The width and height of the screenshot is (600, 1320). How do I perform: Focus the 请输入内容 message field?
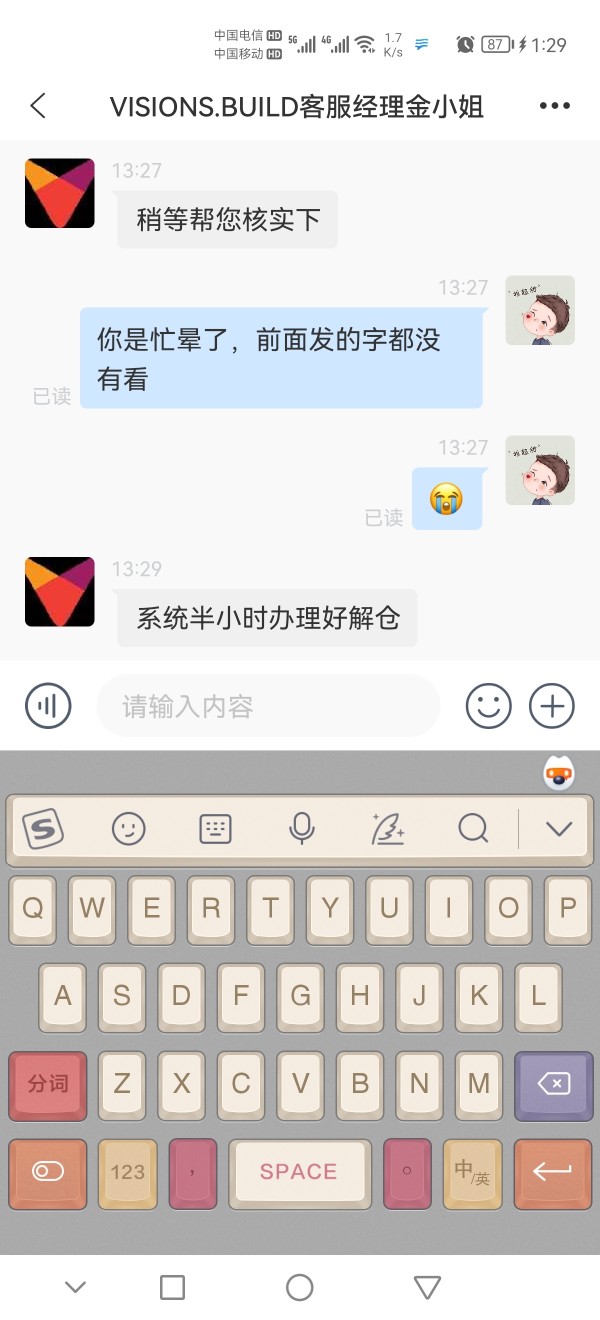(x=268, y=707)
